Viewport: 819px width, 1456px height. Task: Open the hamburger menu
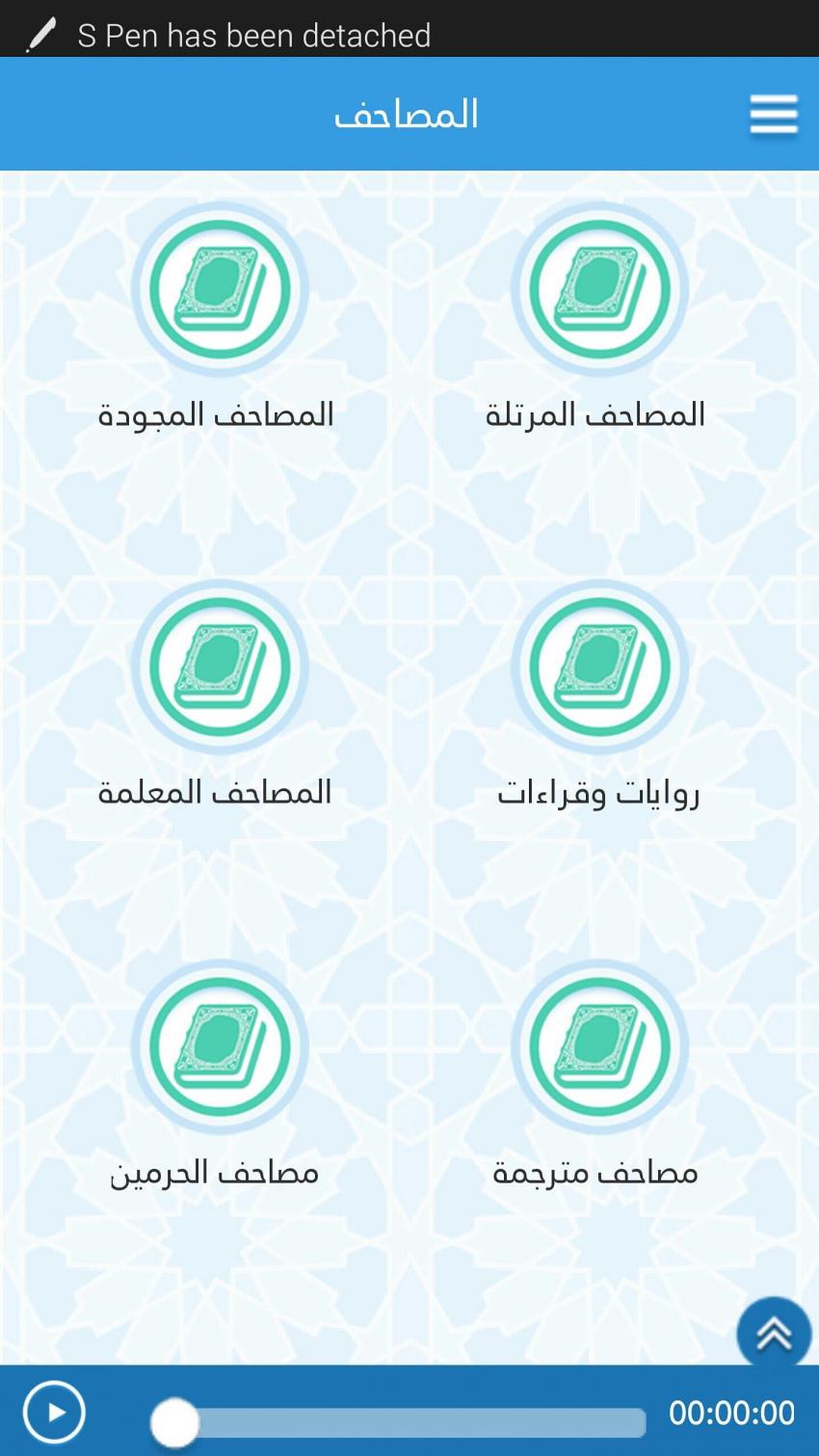click(774, 116)
